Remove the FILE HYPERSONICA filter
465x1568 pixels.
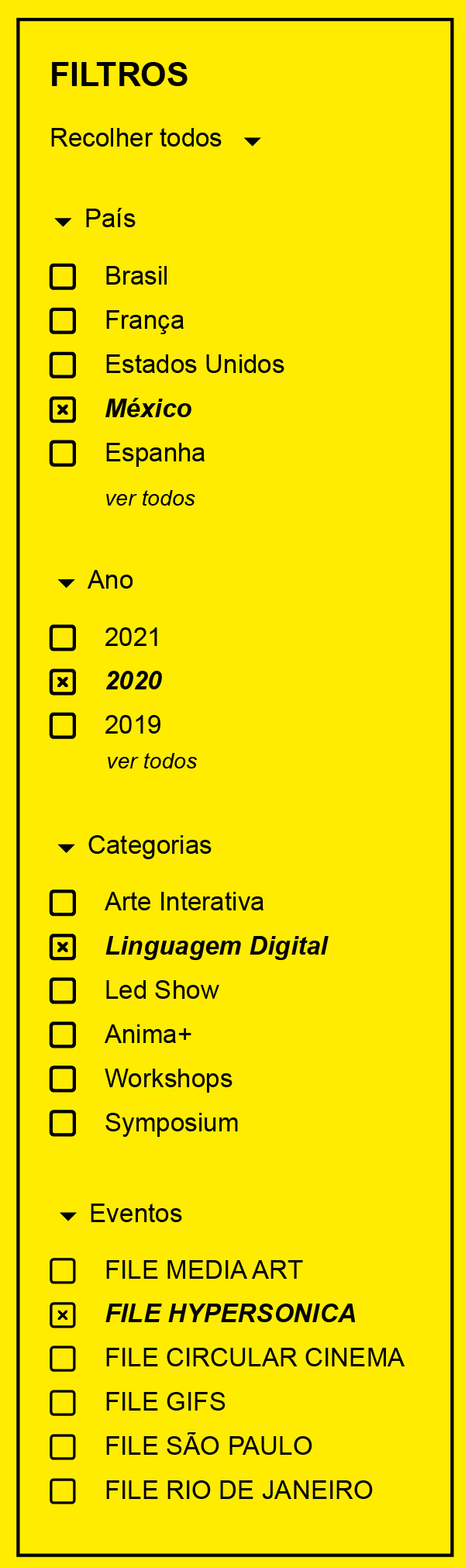pyautogui.click(x=63, y=1314)
